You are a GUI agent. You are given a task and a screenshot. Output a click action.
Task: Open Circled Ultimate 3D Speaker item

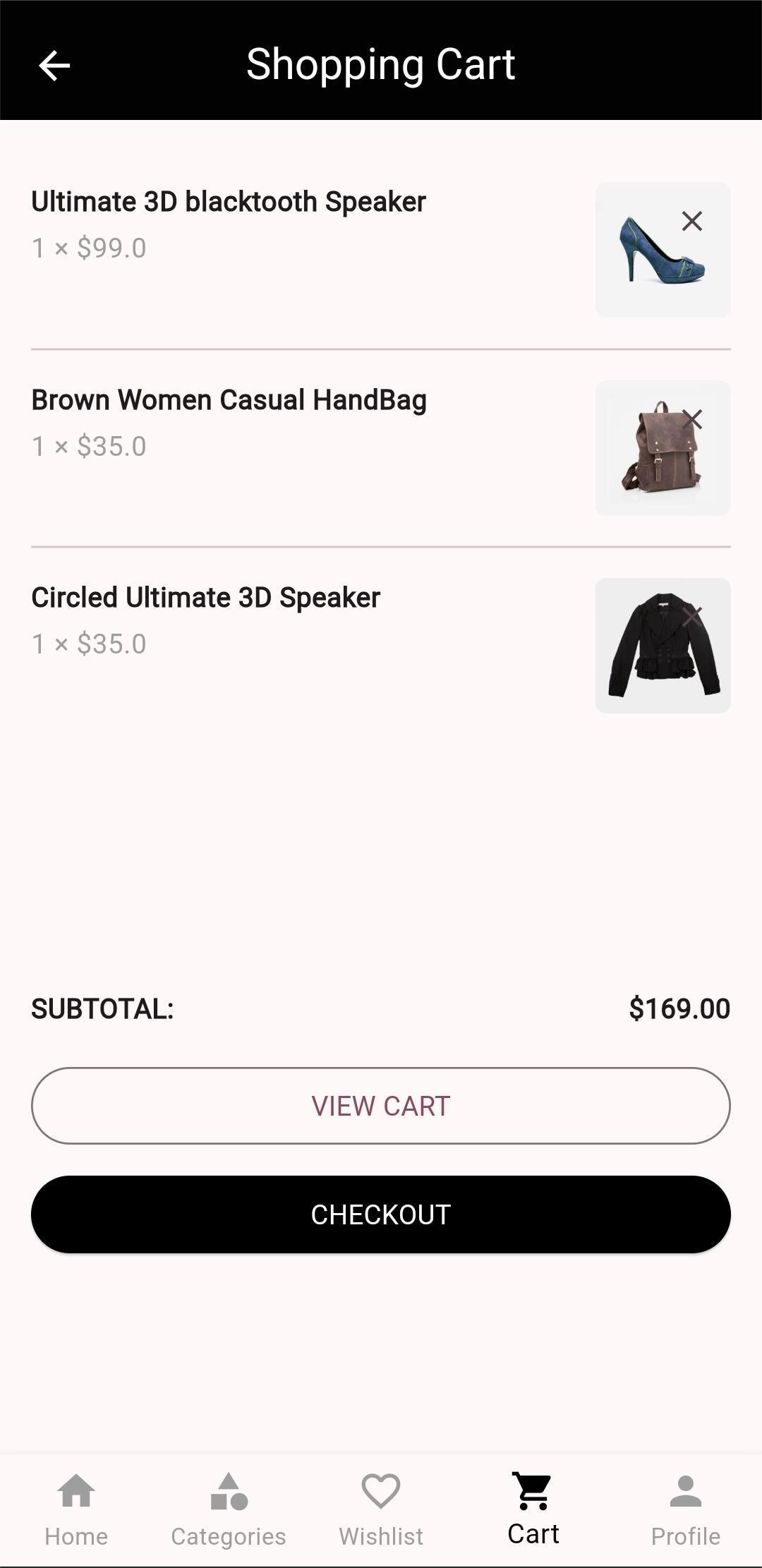tap(205, 598)
